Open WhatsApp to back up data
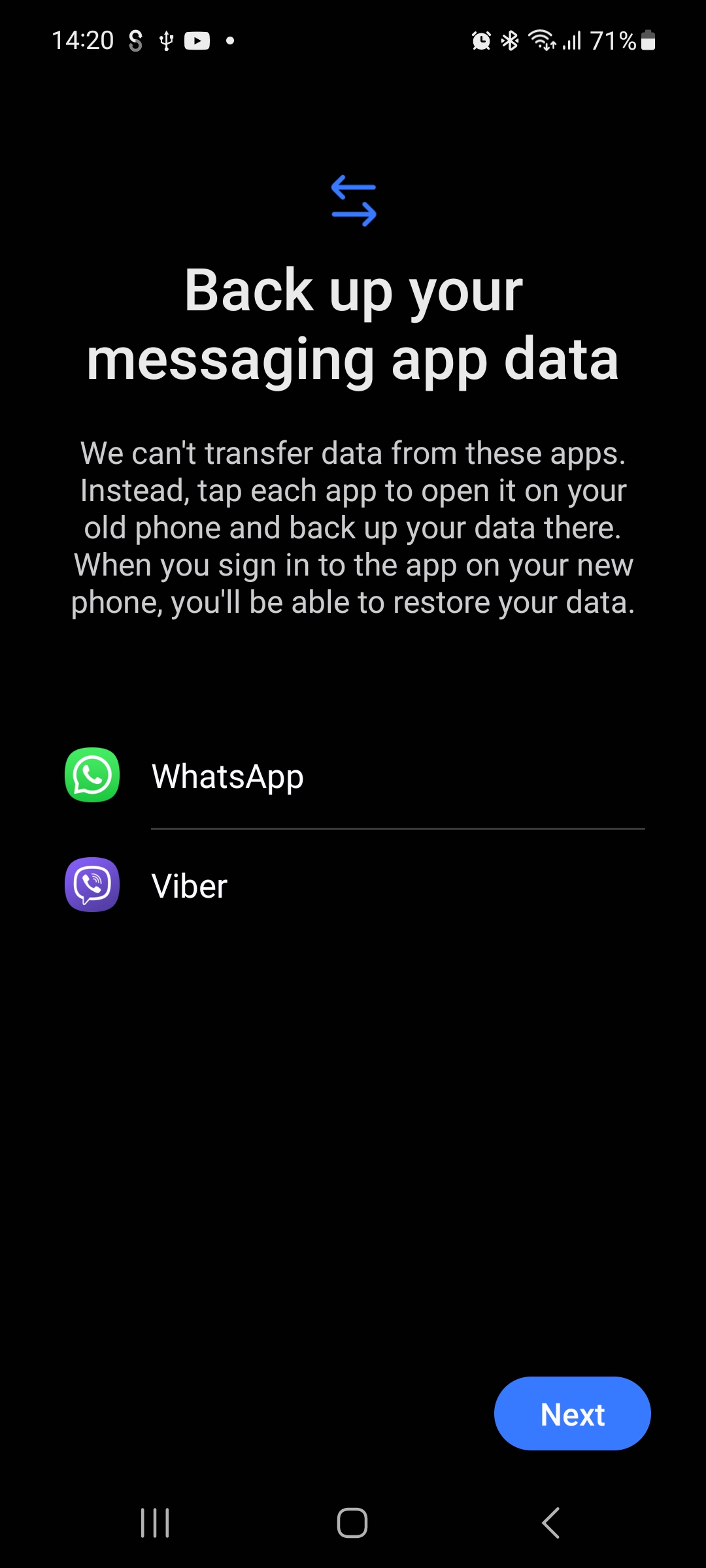 coord(227,776)
